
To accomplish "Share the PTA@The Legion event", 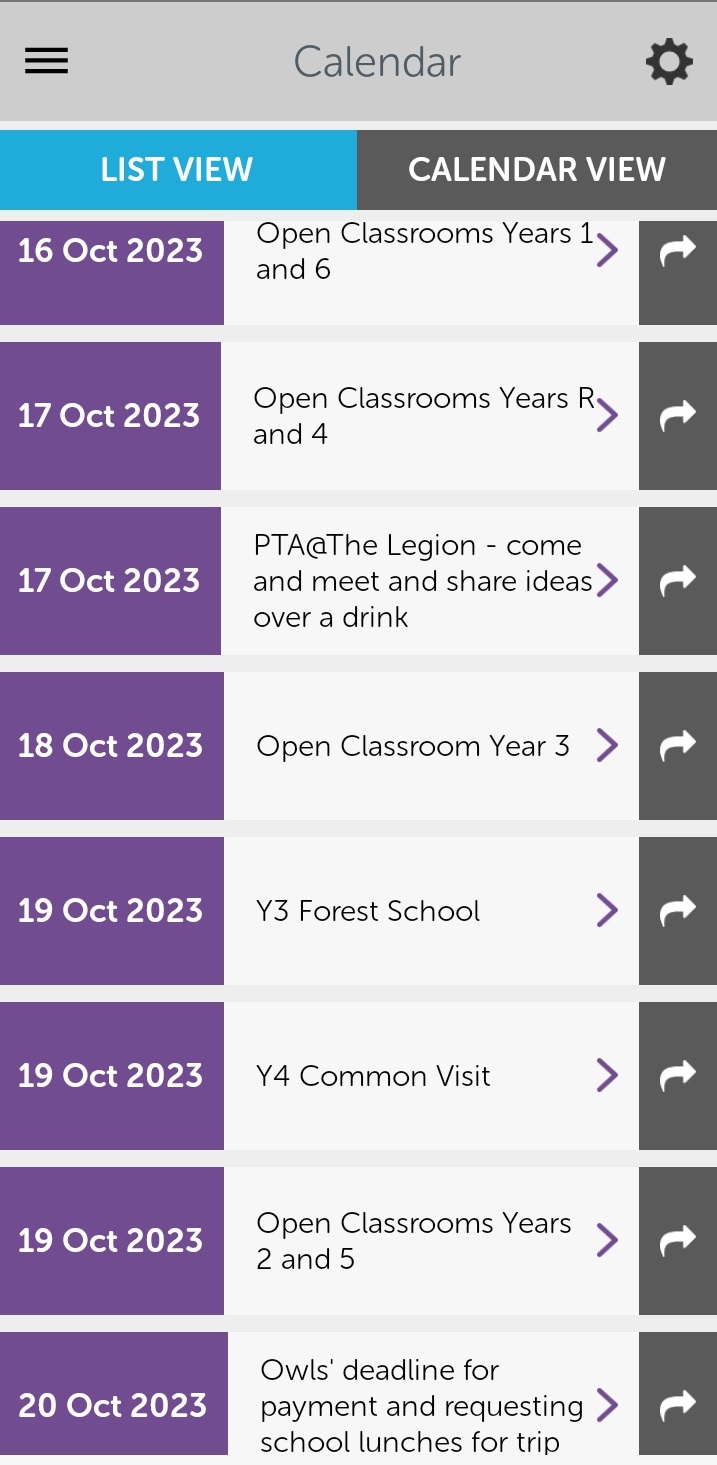I will coord(678,581).
